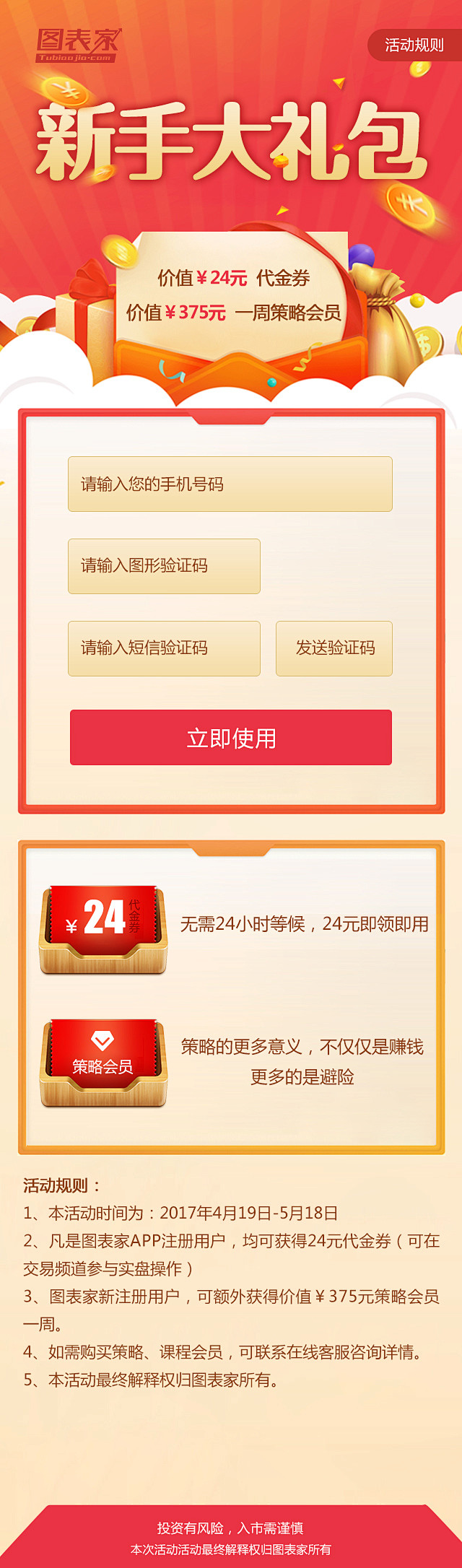Open the 活动规则 button
The height and width of the screenshot is (1568, 462).
[x=414, y=45]
